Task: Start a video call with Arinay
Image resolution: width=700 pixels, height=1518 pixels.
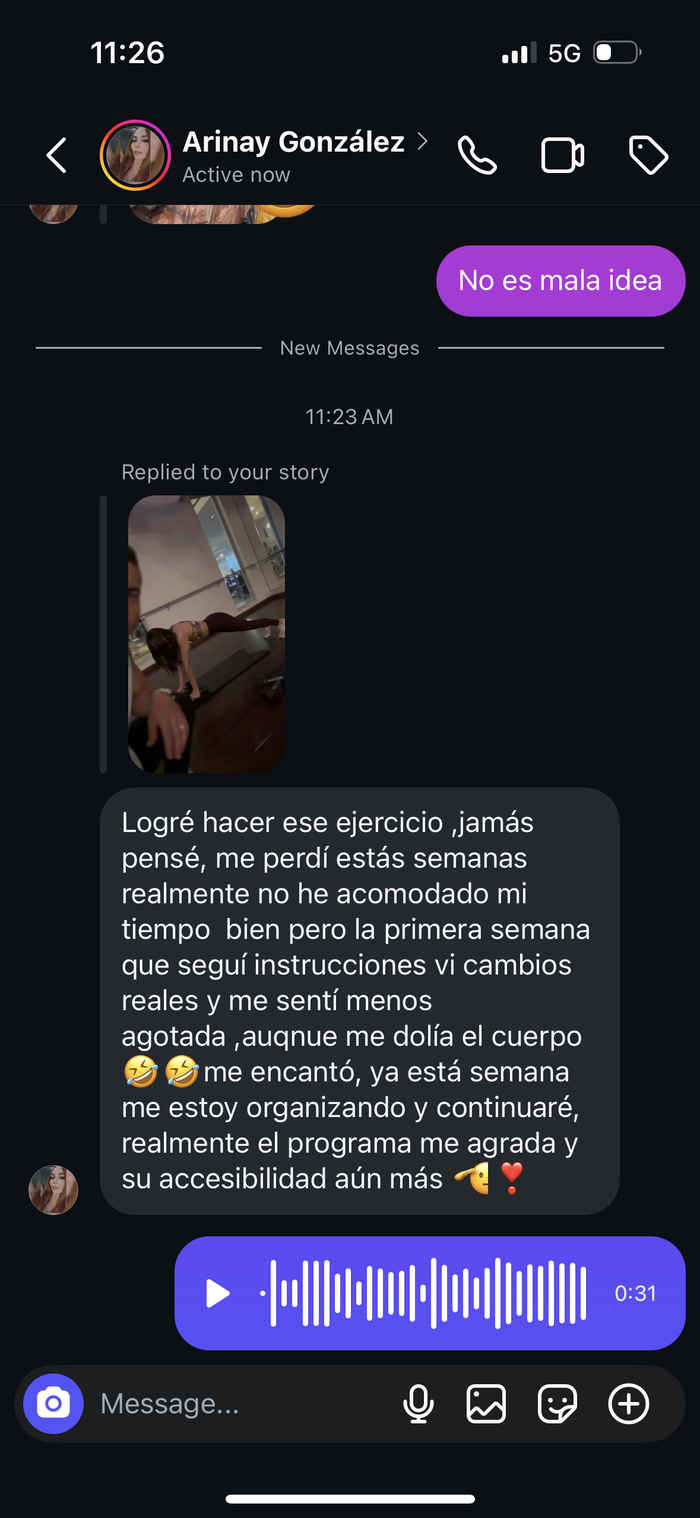Action: (x=562, y=155)
